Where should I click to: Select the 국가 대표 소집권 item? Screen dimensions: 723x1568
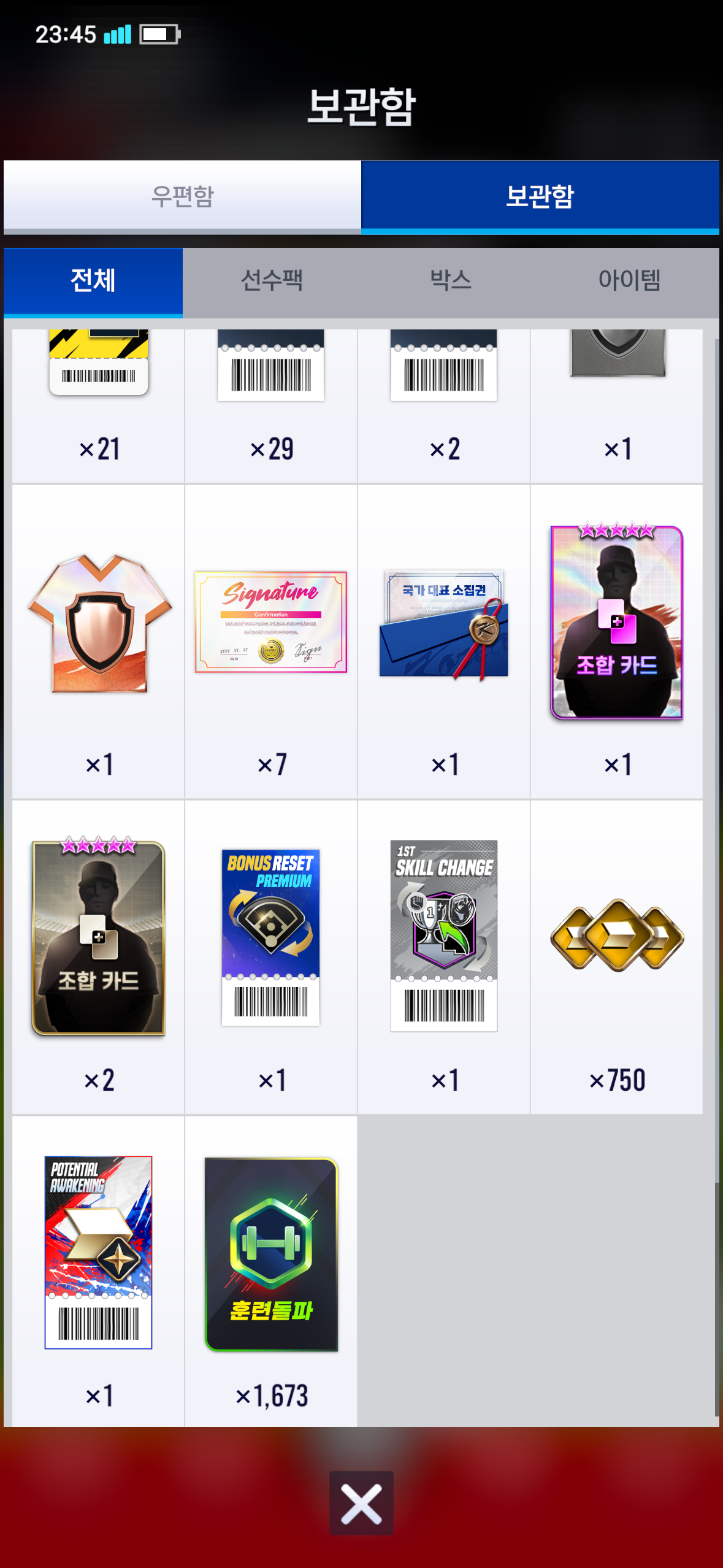coord(444,624)
